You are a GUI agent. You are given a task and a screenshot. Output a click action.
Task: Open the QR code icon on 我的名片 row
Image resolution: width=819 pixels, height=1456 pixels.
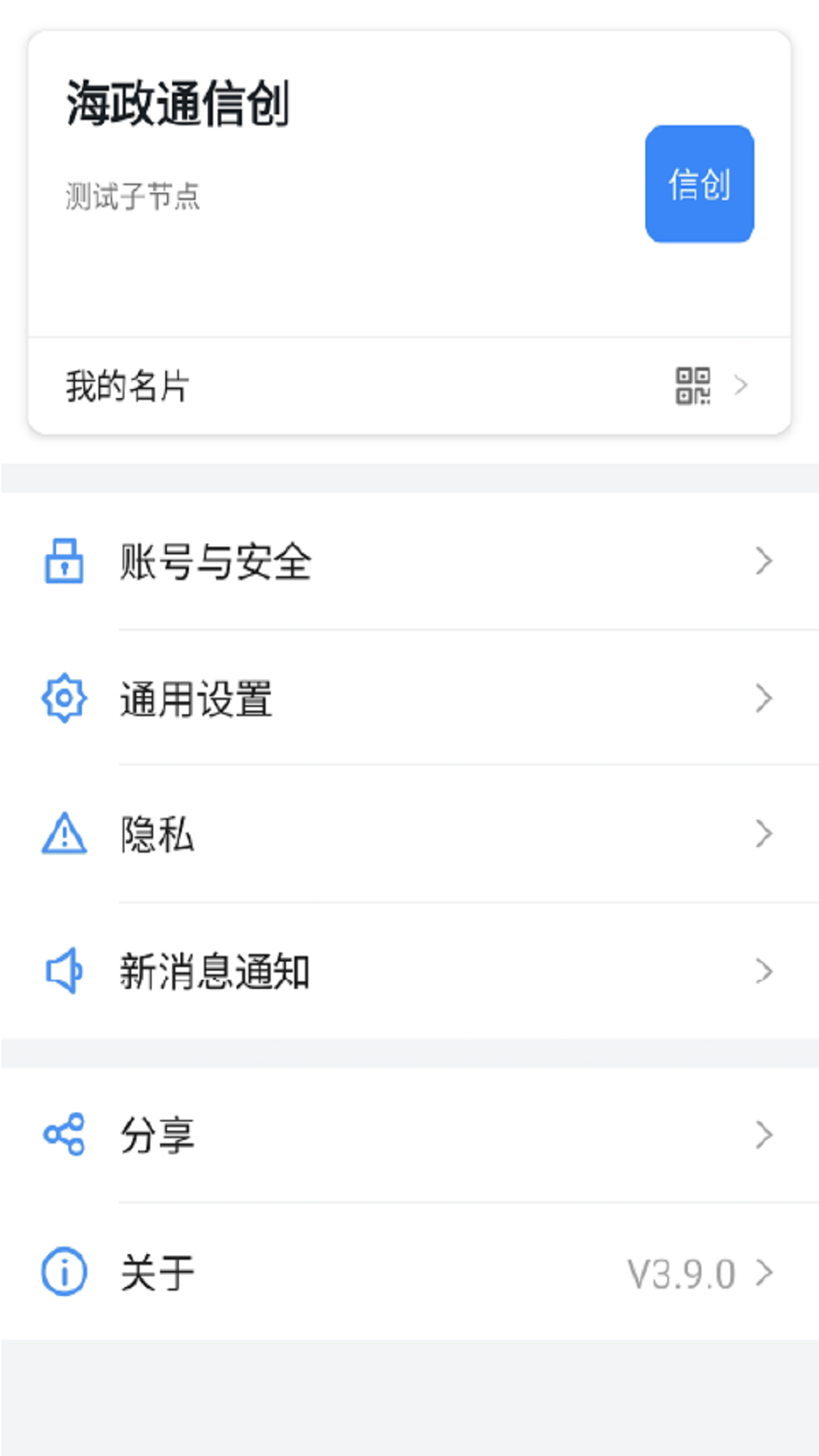click(692, 385)
